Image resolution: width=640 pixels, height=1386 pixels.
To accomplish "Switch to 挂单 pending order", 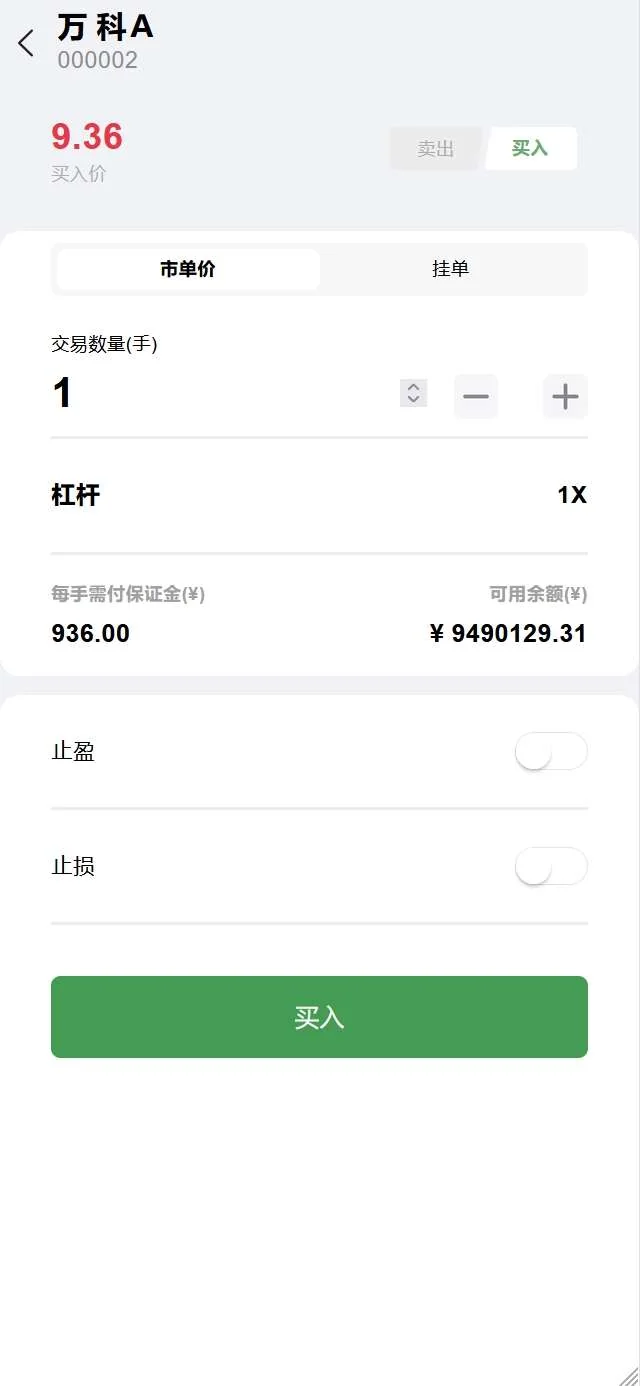I will 450,270.
